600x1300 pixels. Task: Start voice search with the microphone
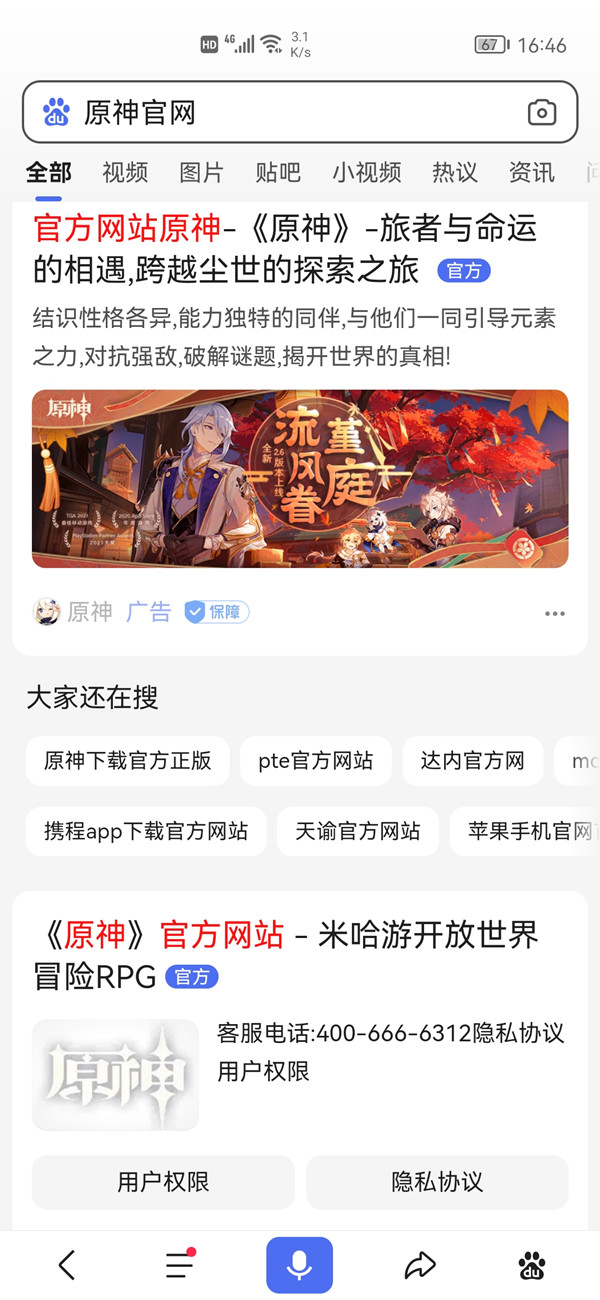click(299, 1265)
